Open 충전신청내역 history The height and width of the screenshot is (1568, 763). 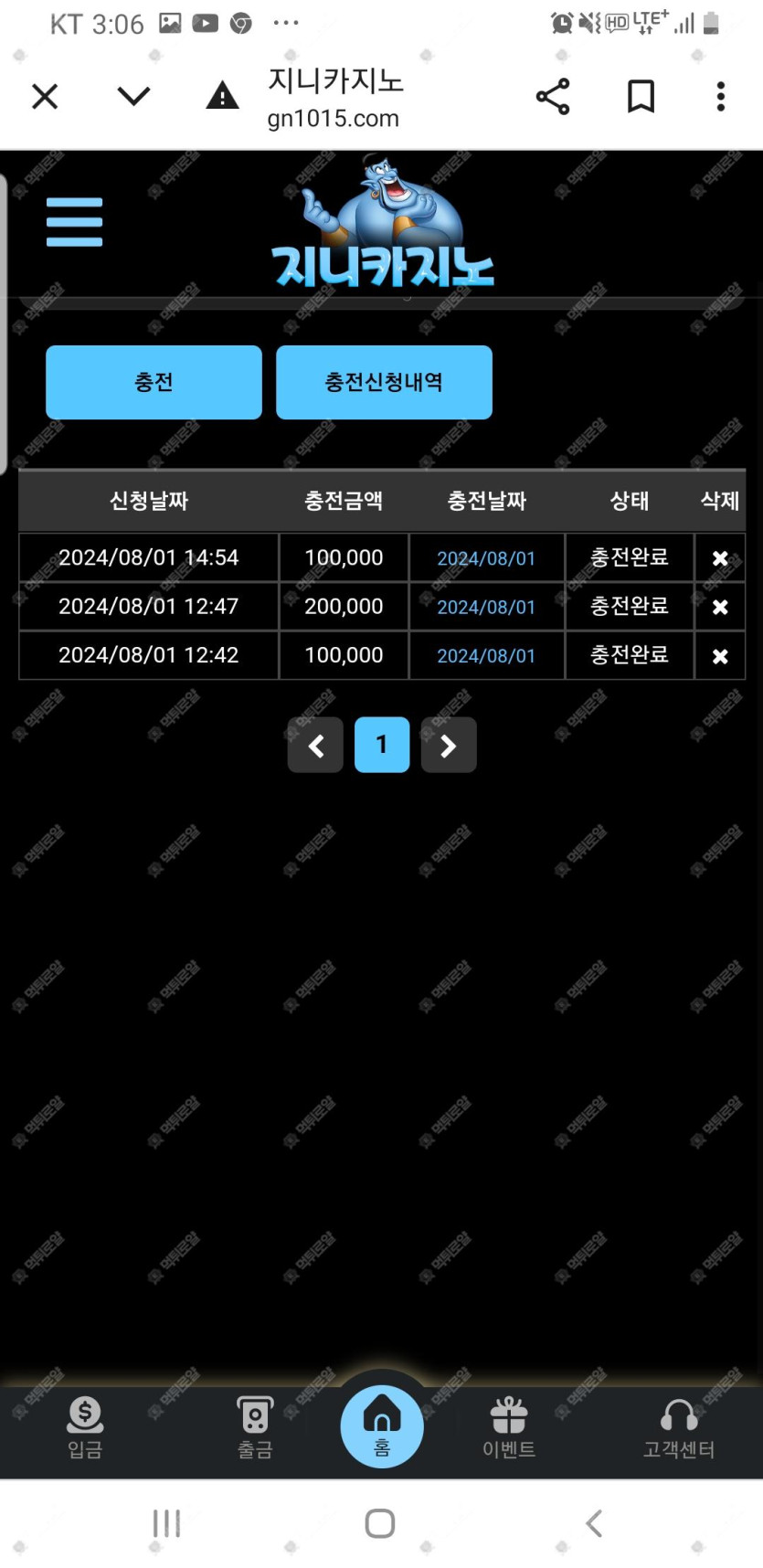click(x=384, y=382)
